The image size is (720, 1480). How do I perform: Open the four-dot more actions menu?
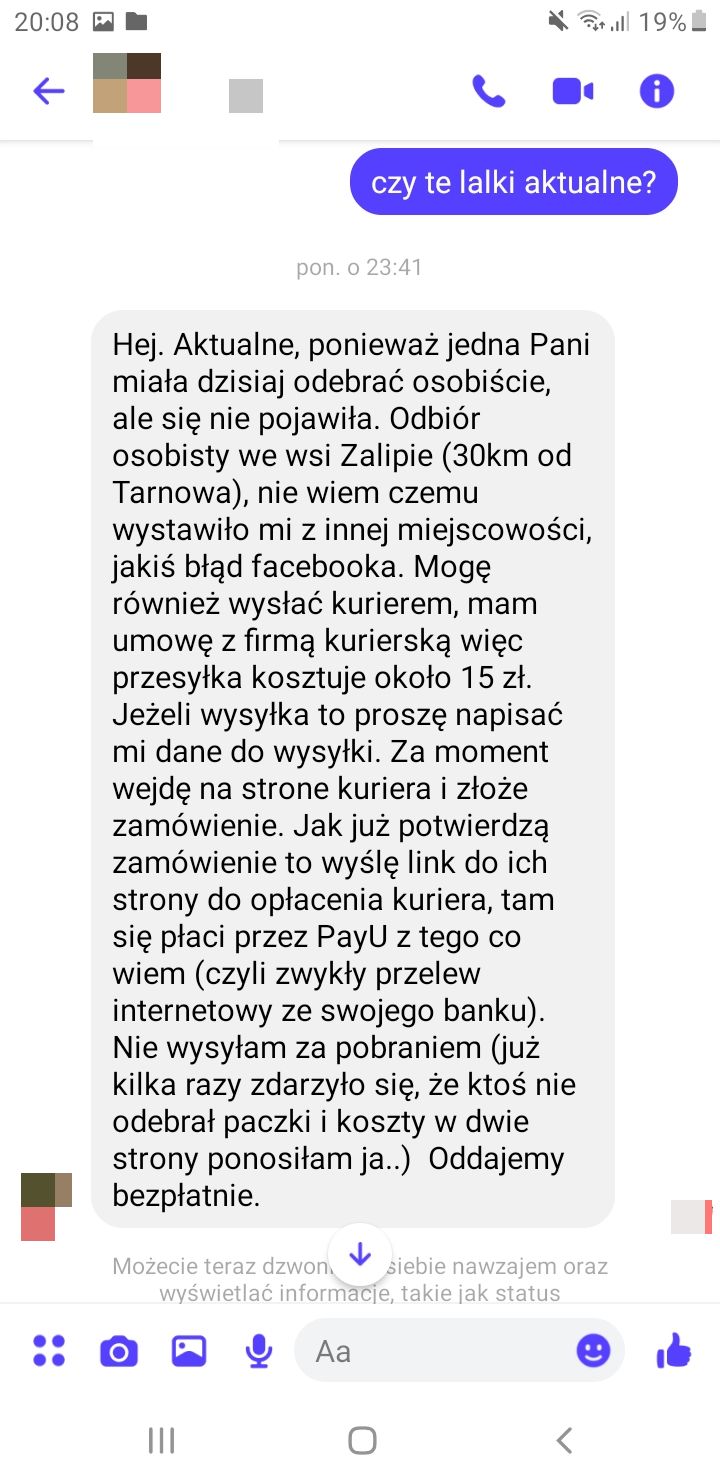pos(49,1351)
